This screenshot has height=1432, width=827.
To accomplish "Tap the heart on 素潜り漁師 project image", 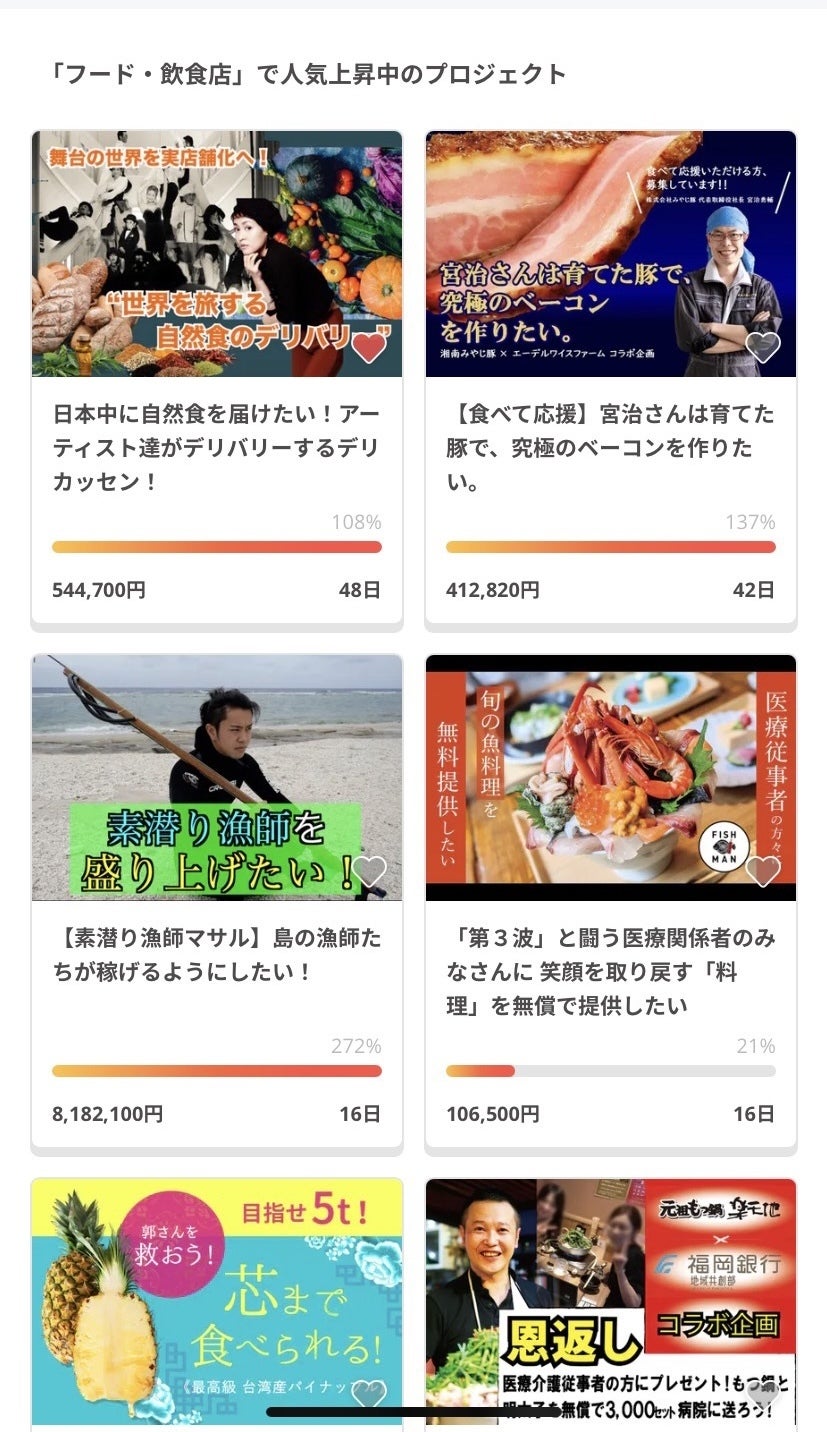I will 369,871.
